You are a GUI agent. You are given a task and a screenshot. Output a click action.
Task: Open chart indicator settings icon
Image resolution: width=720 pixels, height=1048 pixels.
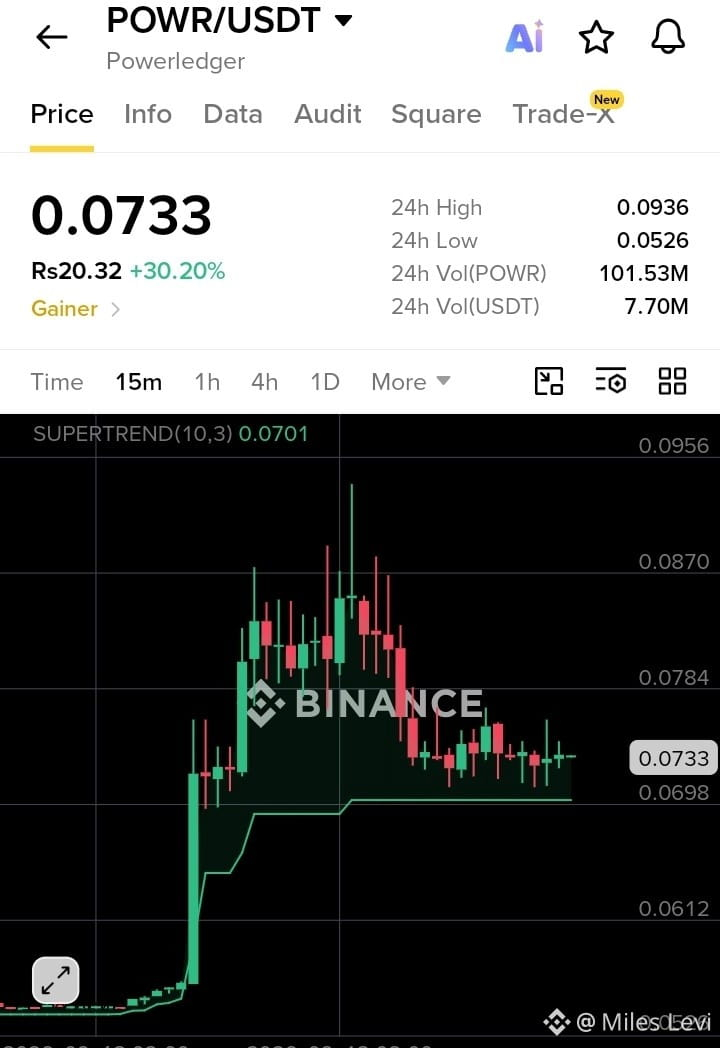click(610, 381)
